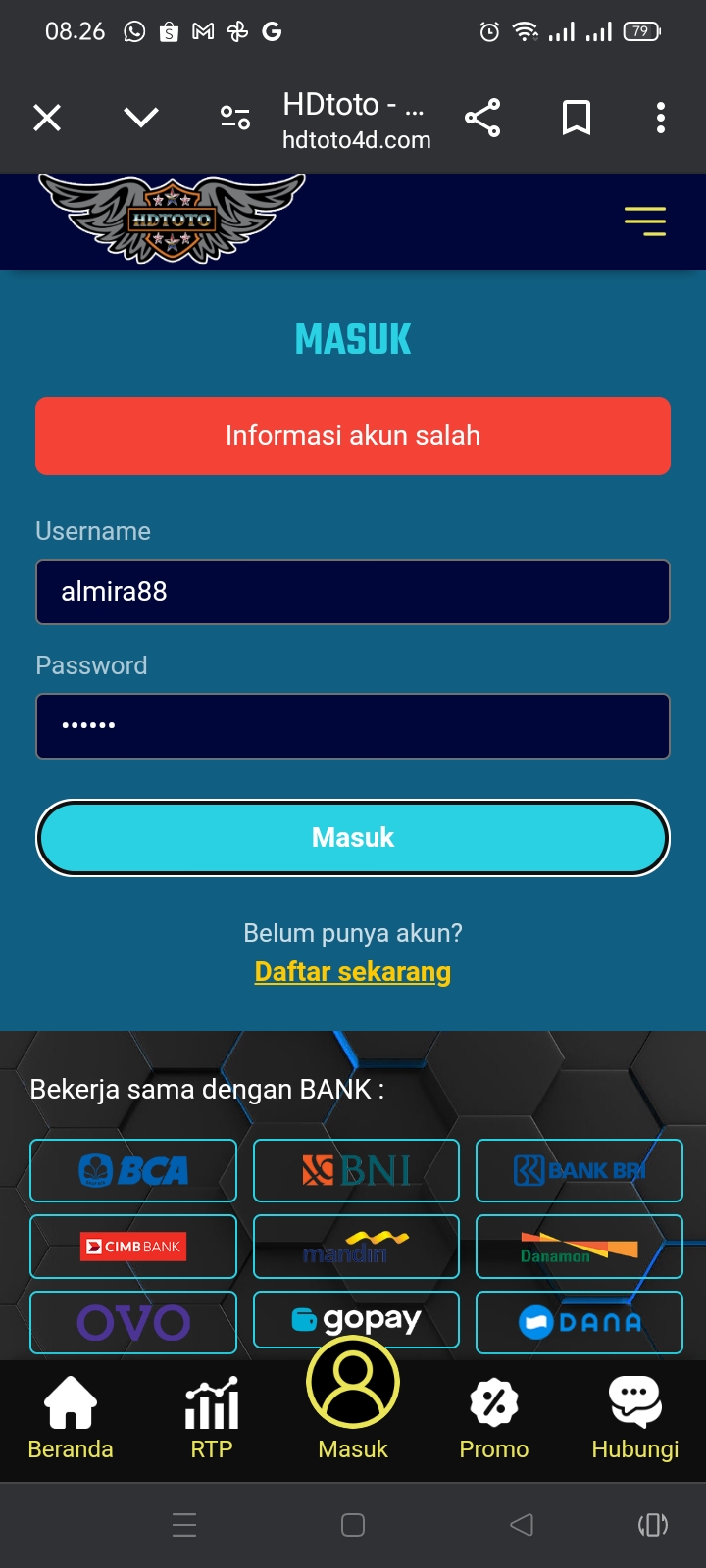
Task: Tap the HDTOTO logo in the header
Action: (x=173, y=220)
